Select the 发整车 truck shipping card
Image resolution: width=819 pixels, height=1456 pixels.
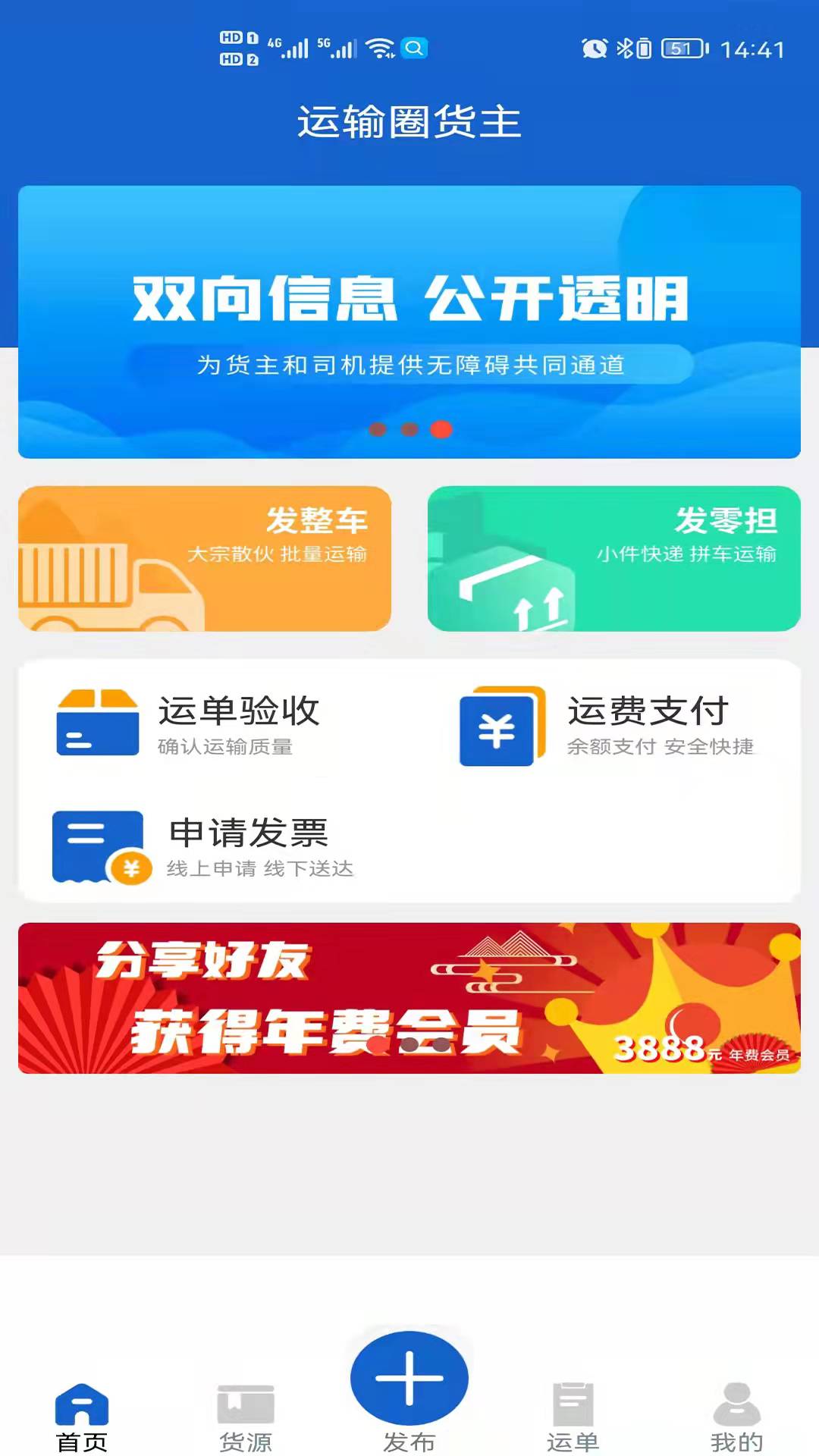(205, 559)
